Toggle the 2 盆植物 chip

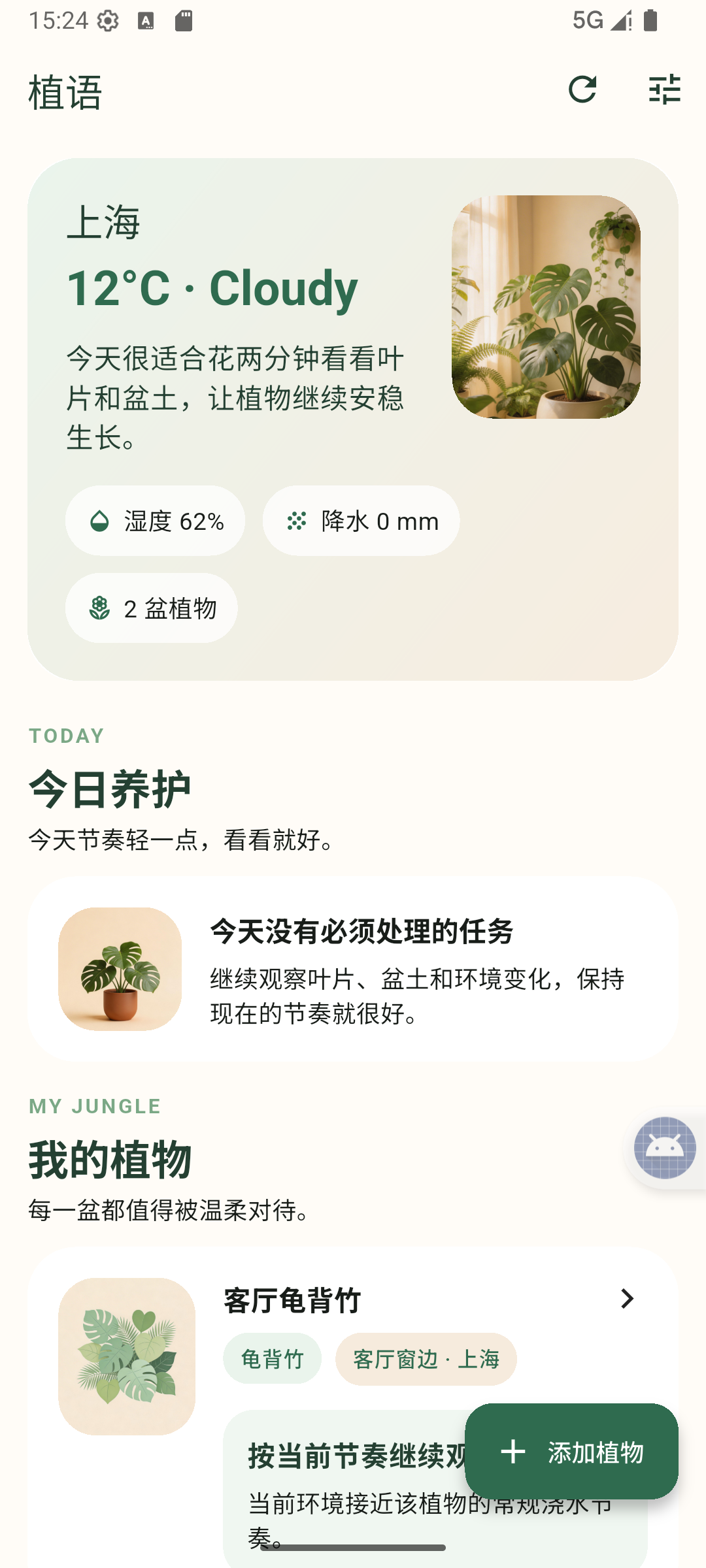(151, 608)
